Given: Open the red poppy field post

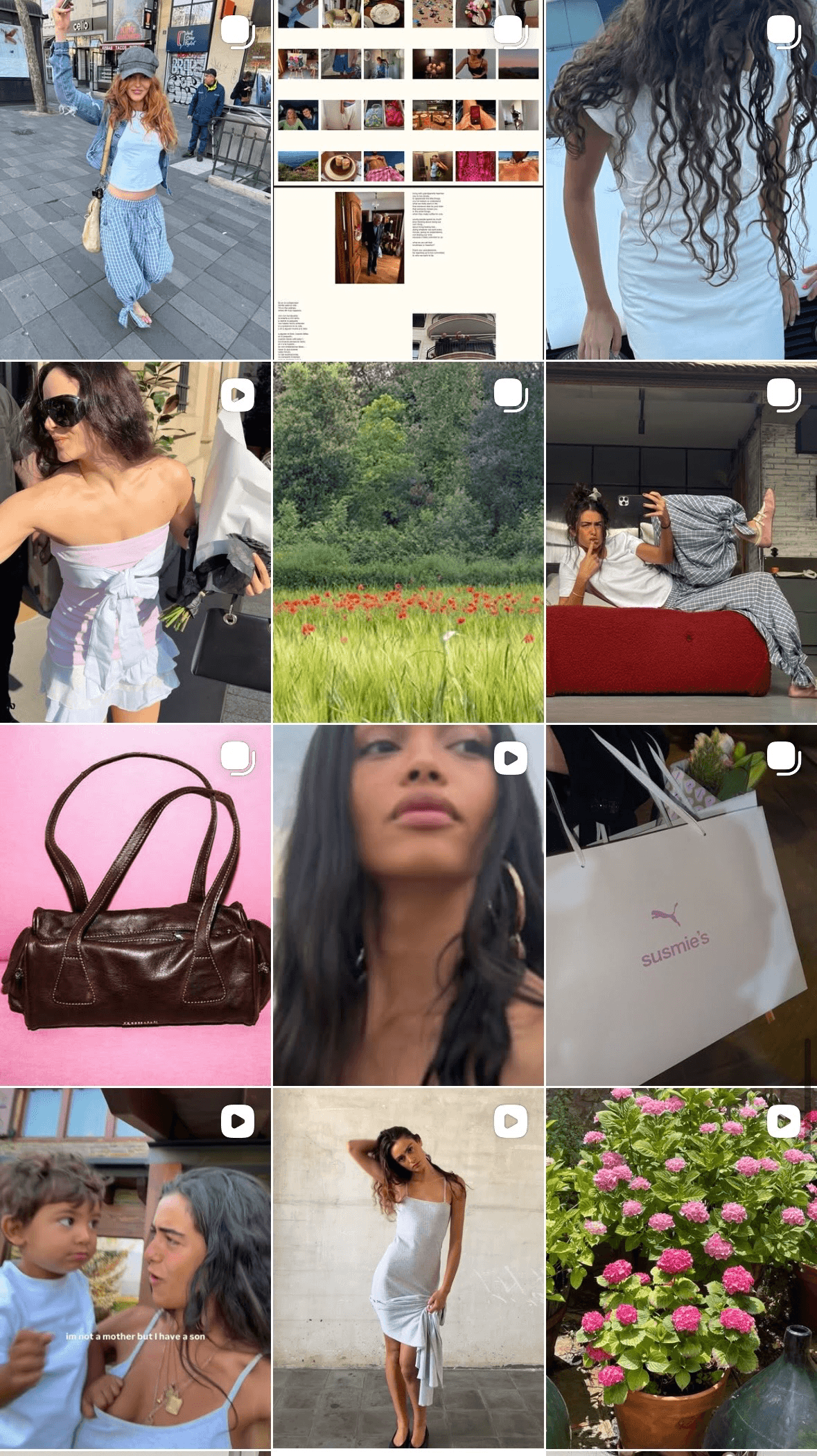Looking at the screenshot, I should pos(407,542).
